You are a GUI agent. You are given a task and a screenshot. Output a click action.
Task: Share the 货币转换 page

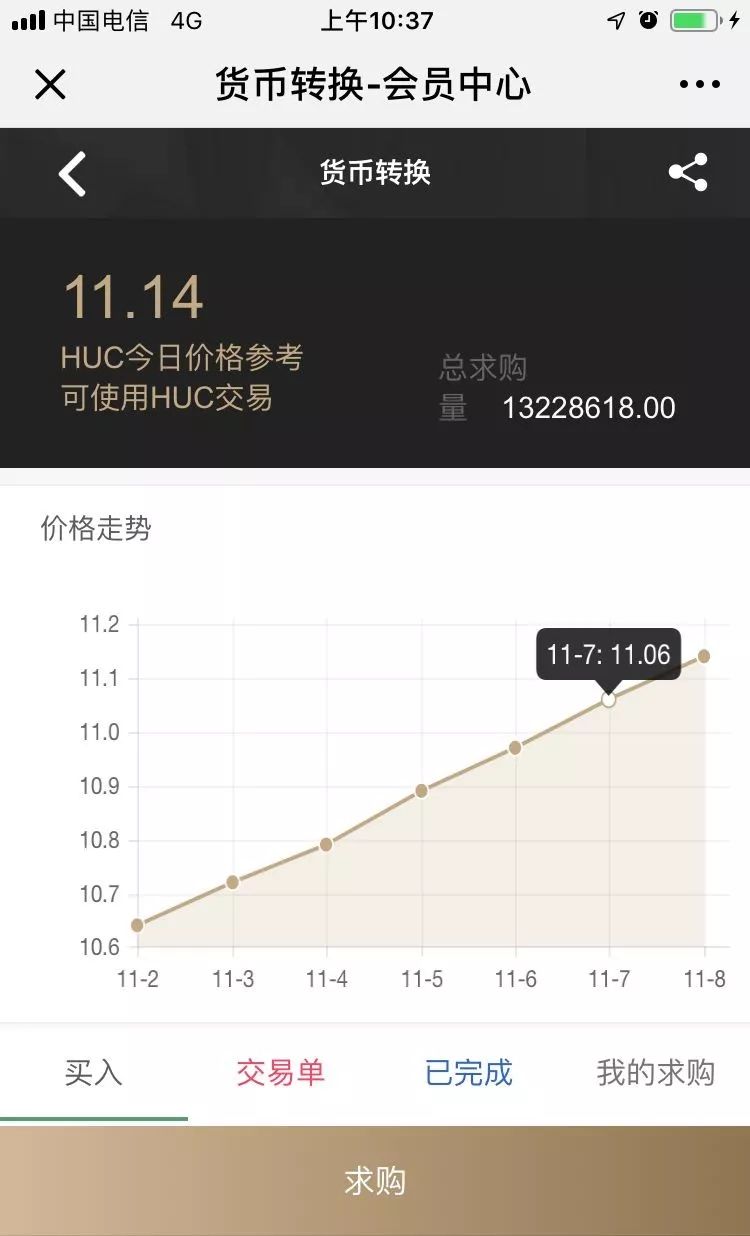click(688, 172)
